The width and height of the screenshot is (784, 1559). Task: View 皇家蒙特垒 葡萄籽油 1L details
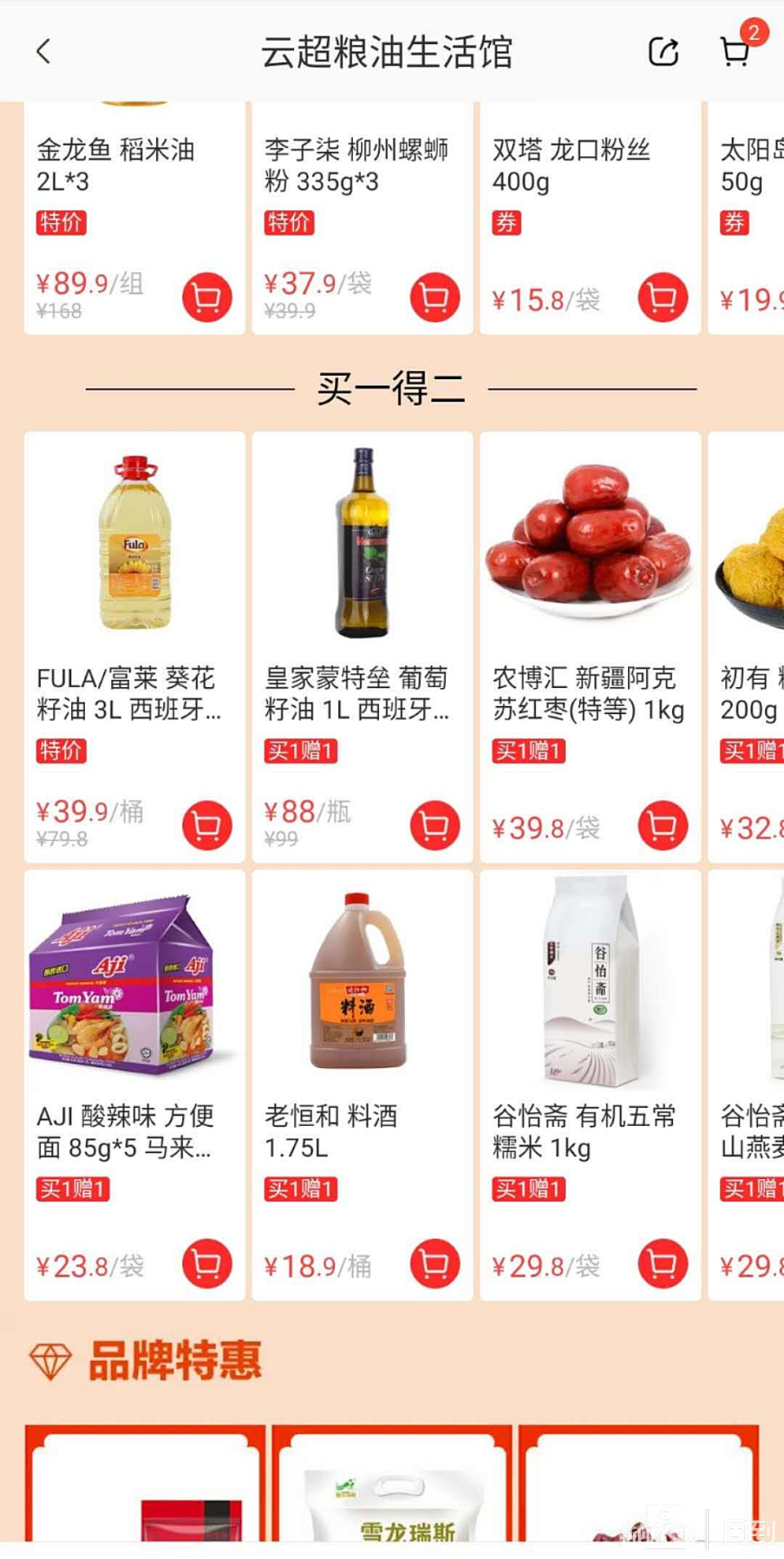pyautogui.click(x=363, y=572)
